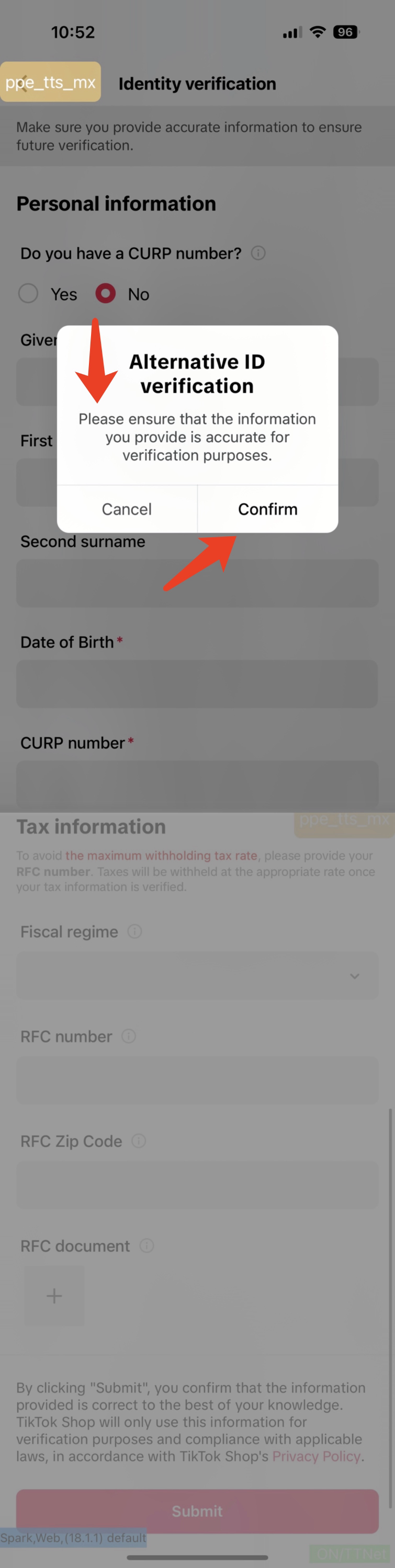Enter the RFC Zip Code field
This screenshot has height=1568, width=395.
point(197,1185)
